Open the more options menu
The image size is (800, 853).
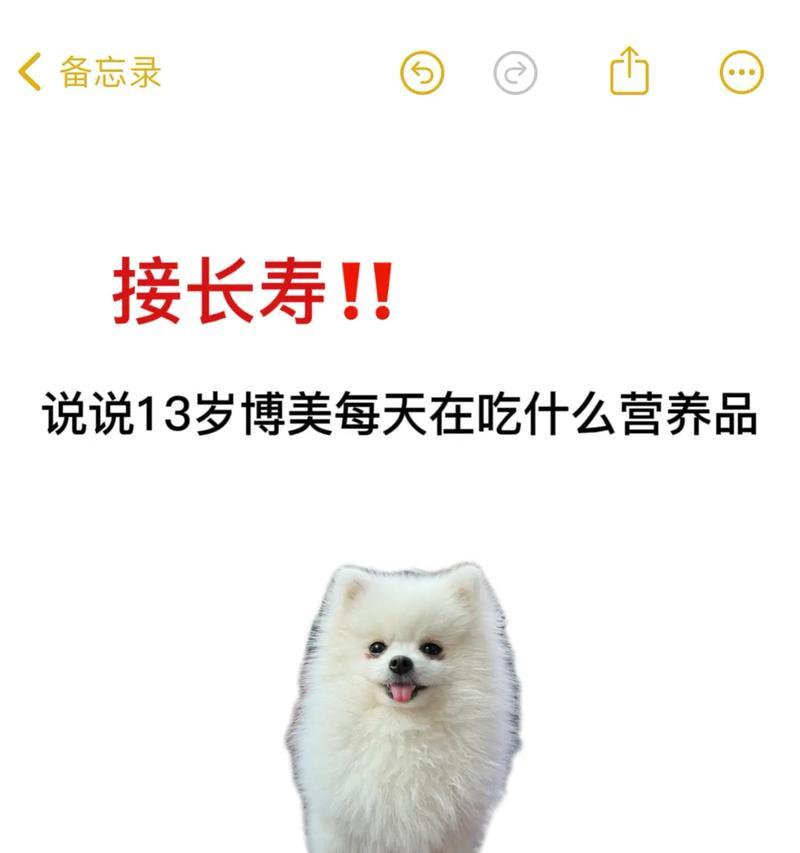pos(741,72)
